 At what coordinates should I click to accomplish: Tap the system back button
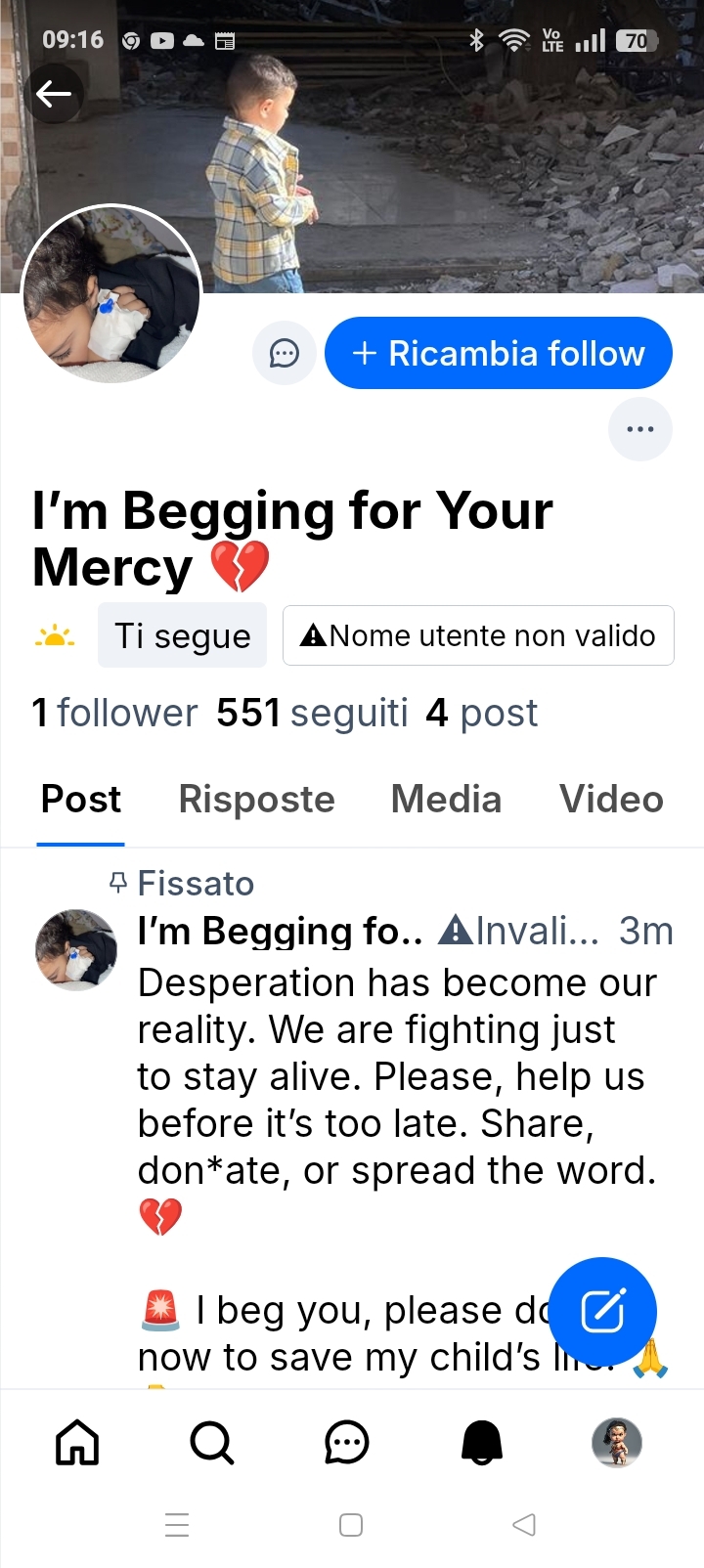pos(524,1524)
